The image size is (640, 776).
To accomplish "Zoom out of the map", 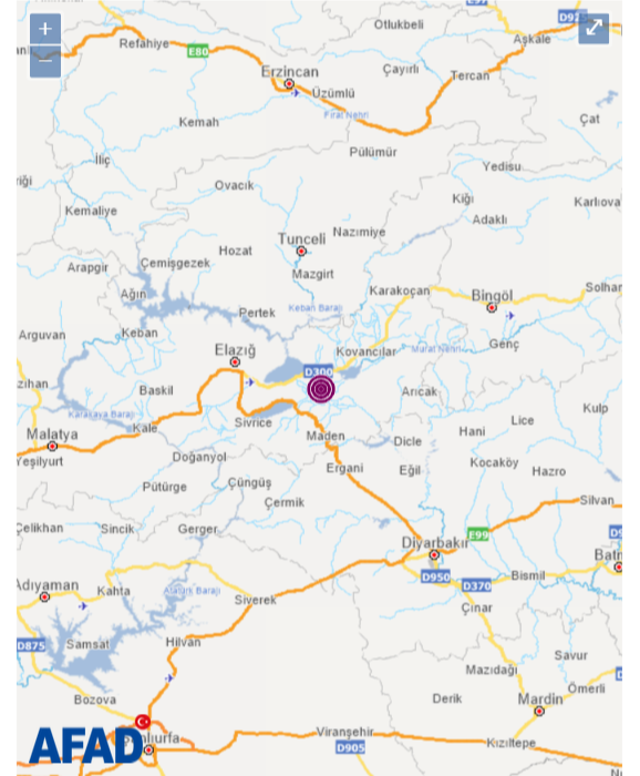I will (x=45, y=59).
